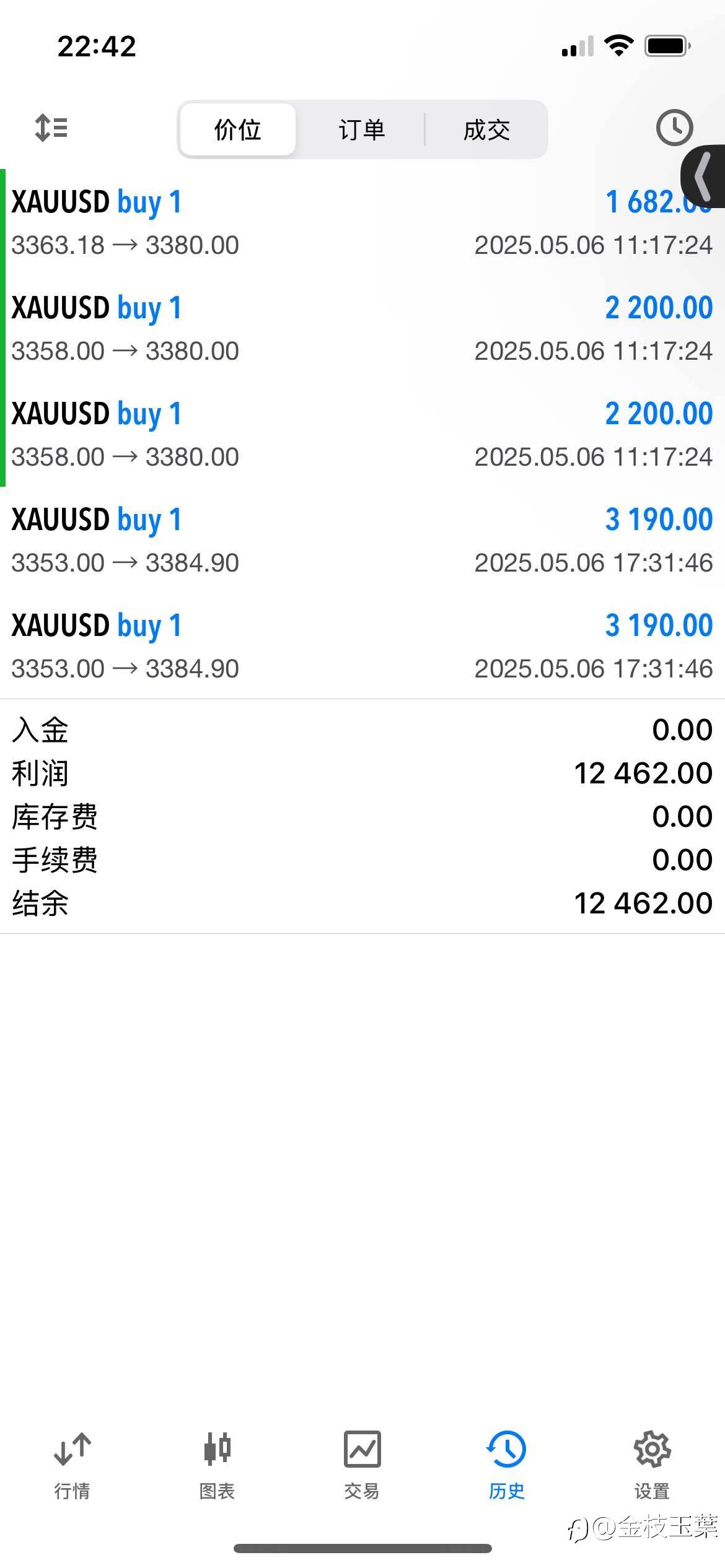
Task: Expand the side panel arrow handle
Action: tap(703, 176)
